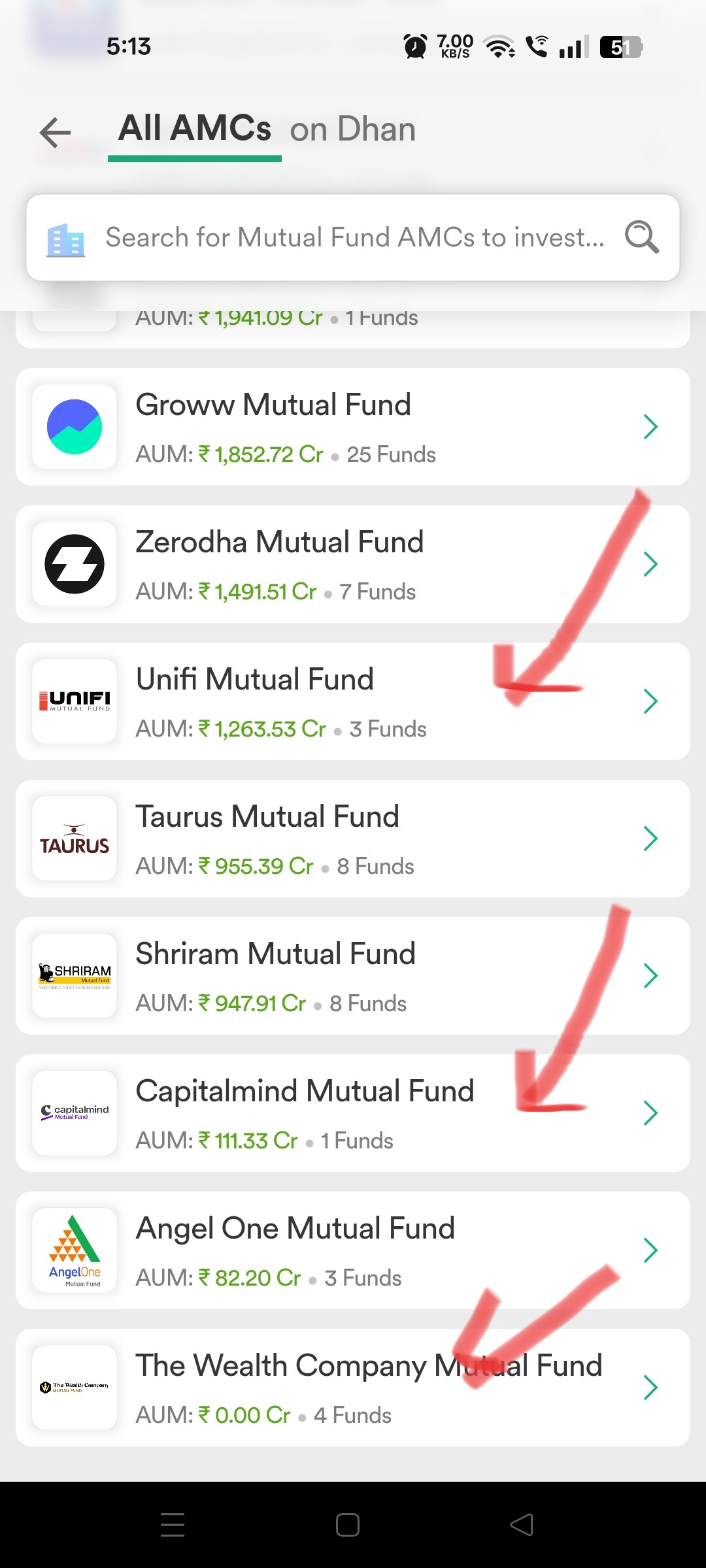Image resolution: width=706 pixels, height=1568 pixels.
Task: Select the All AMCs tab
Action: point(195,129)
